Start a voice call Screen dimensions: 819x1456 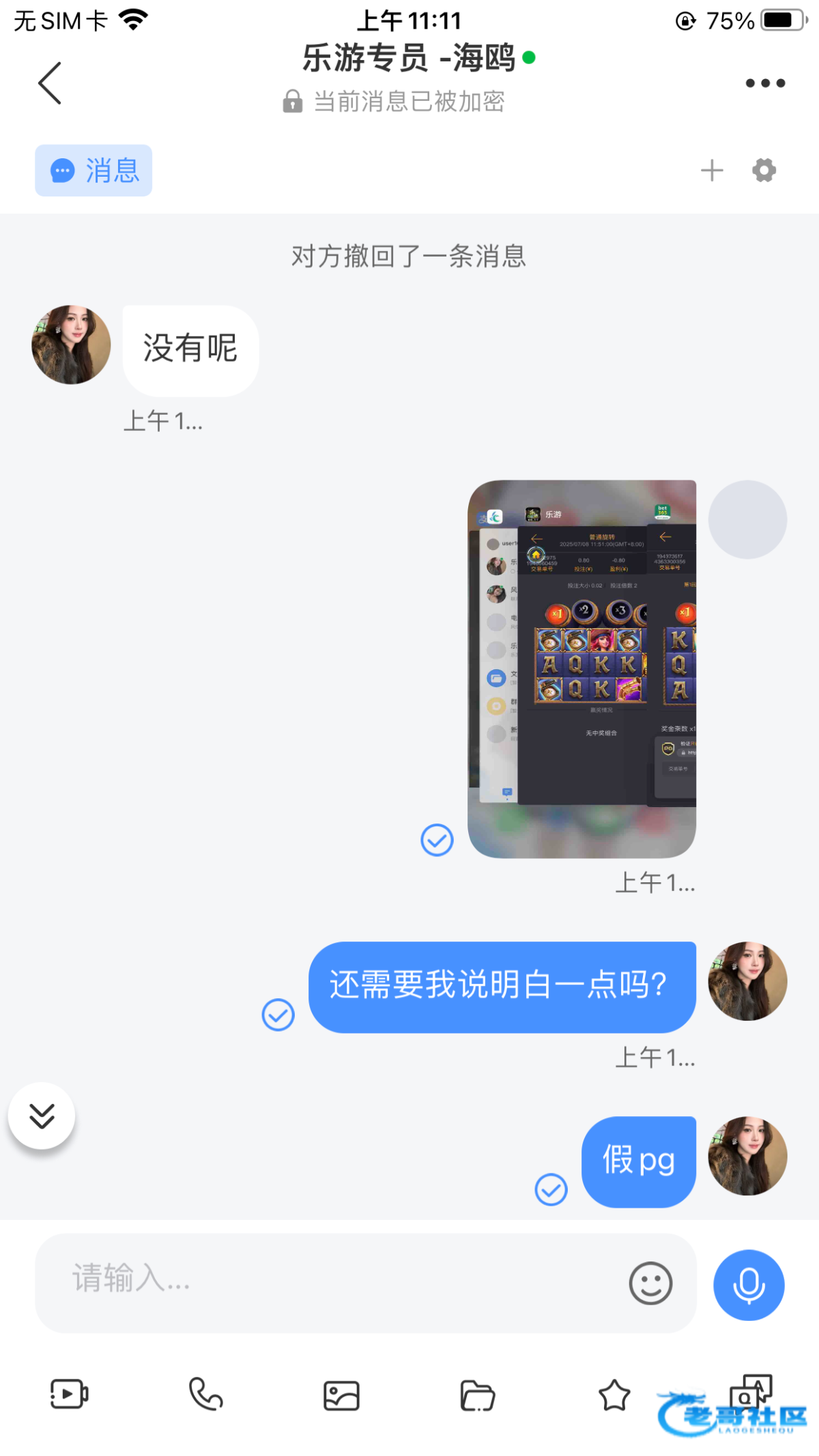pos(205,1395)
